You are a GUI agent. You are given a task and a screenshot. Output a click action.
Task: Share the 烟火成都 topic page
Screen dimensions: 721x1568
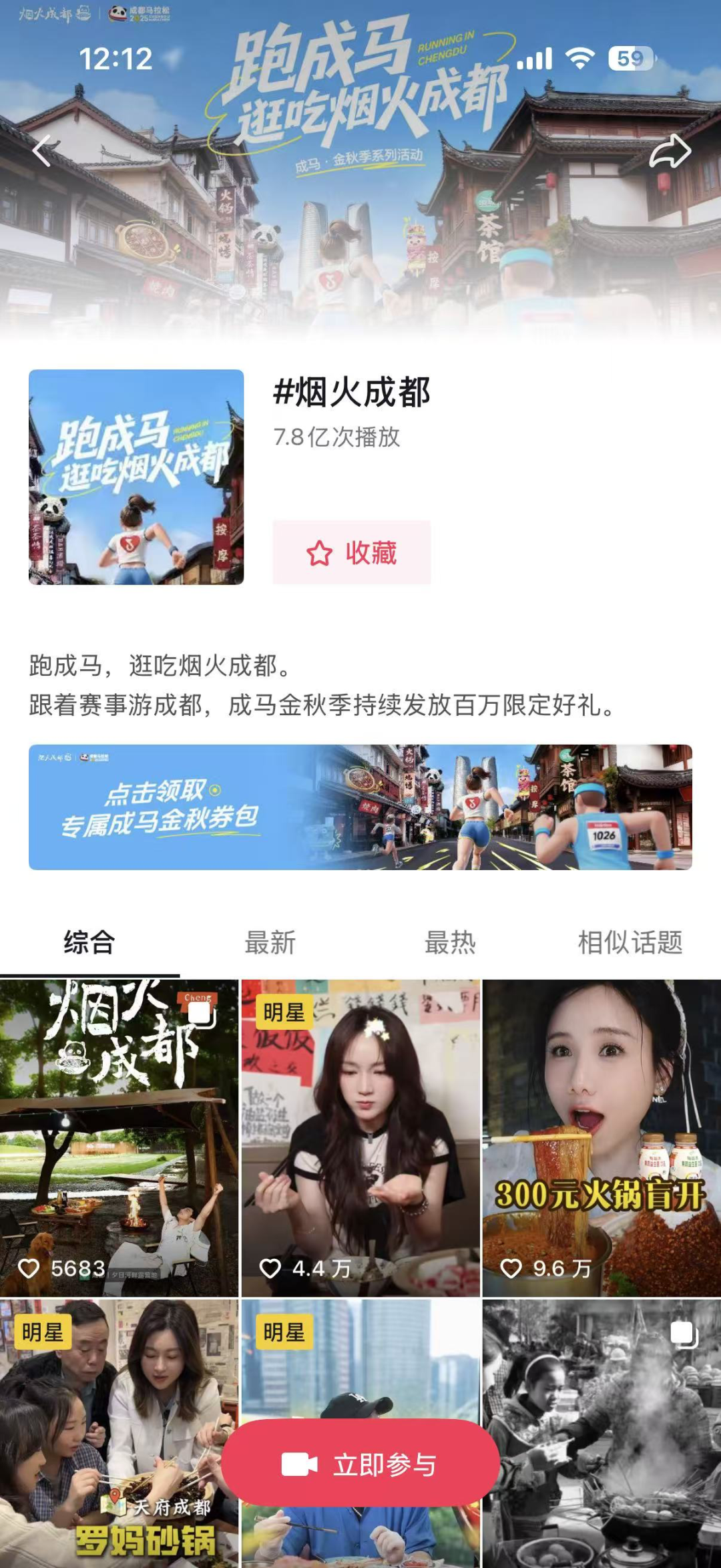[670, 151]
